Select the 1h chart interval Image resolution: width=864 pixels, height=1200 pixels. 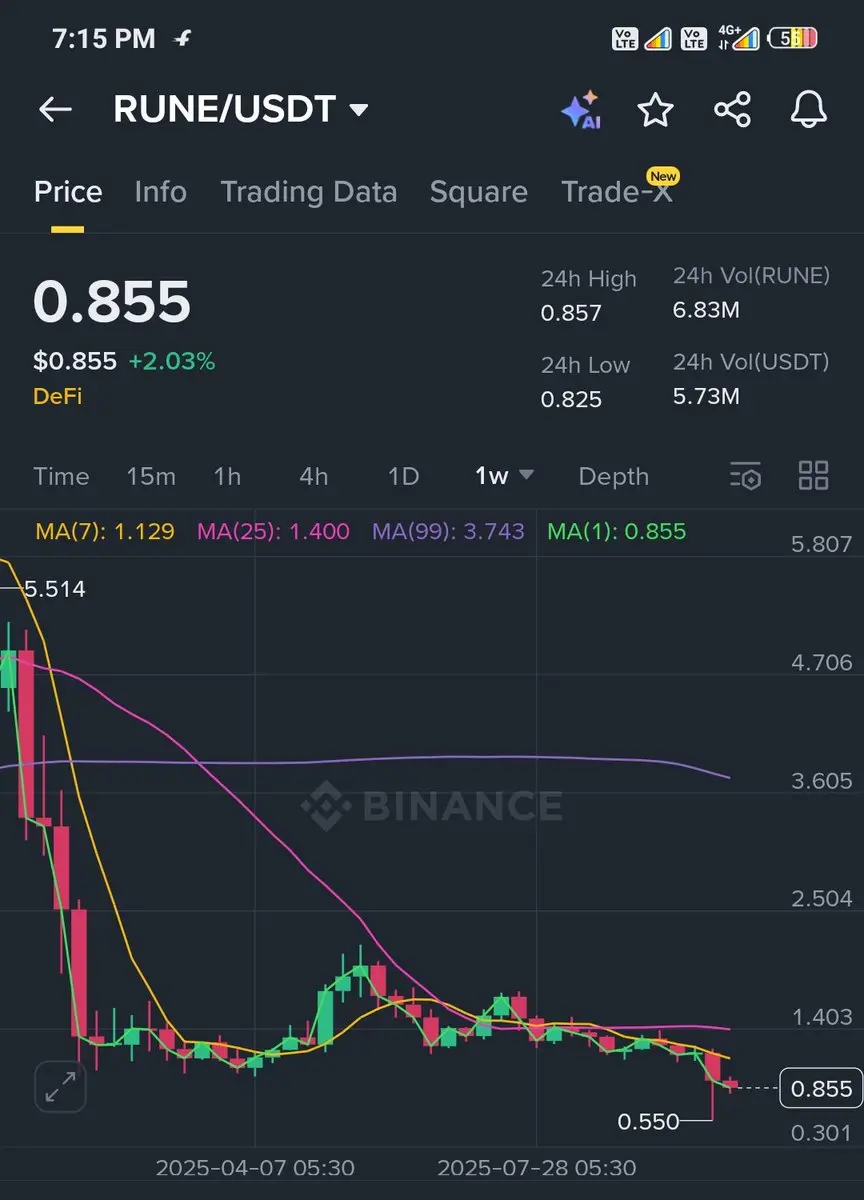227,476
